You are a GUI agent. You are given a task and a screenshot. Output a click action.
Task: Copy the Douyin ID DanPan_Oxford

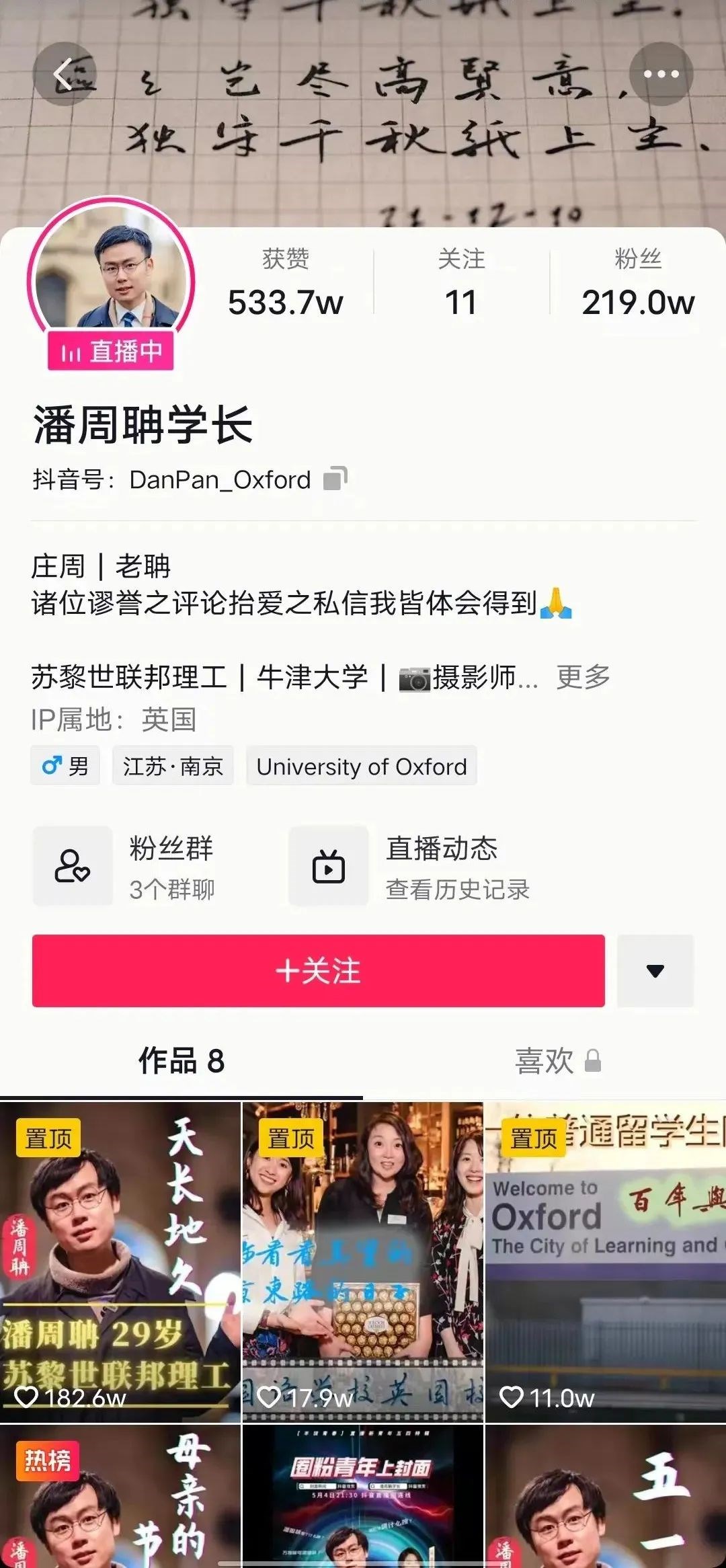click(335, 479)
